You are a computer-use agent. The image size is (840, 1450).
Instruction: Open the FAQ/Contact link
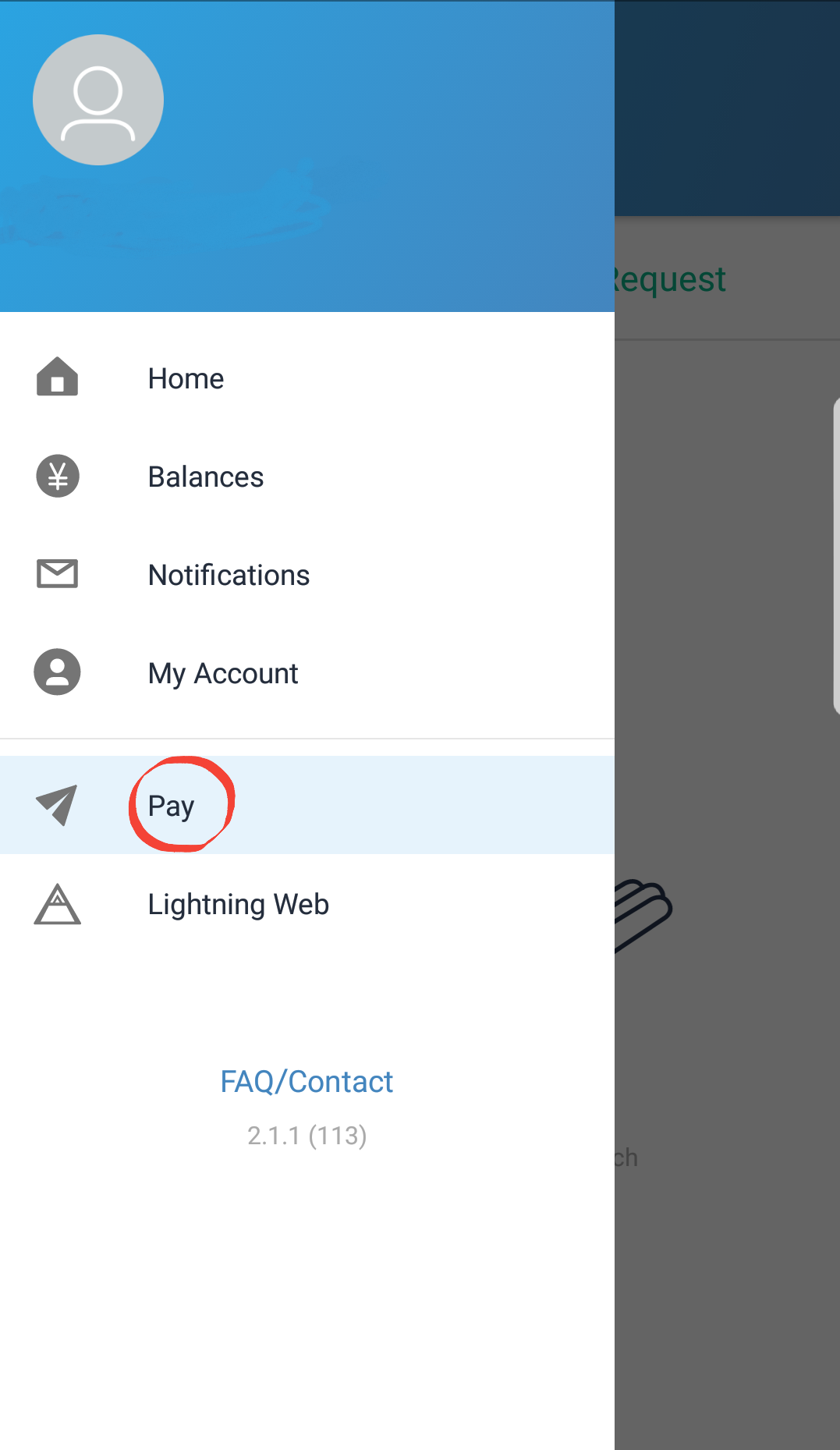click(307, 1082)
